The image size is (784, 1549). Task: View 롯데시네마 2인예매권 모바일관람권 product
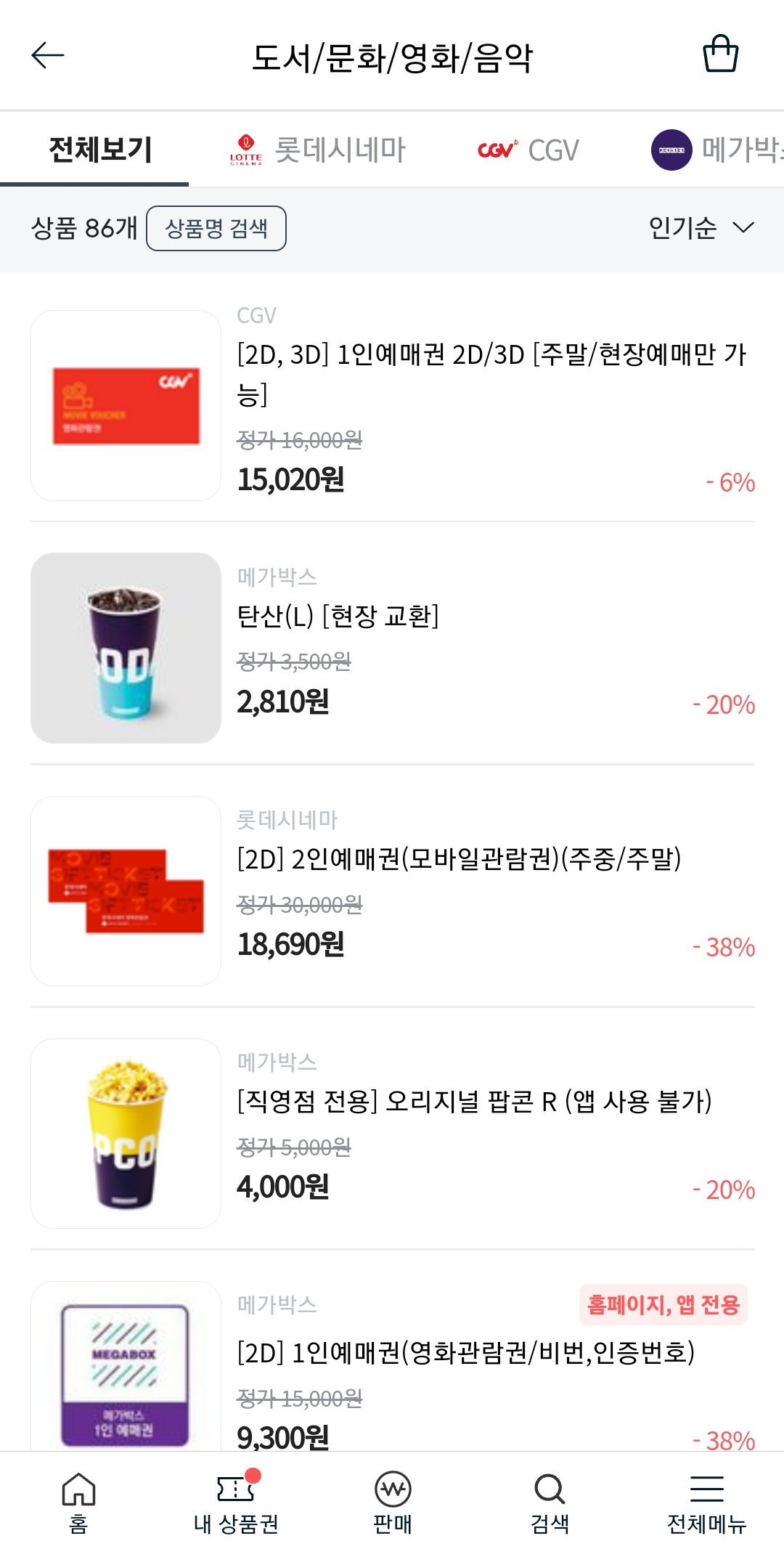[x=459, y=859]
